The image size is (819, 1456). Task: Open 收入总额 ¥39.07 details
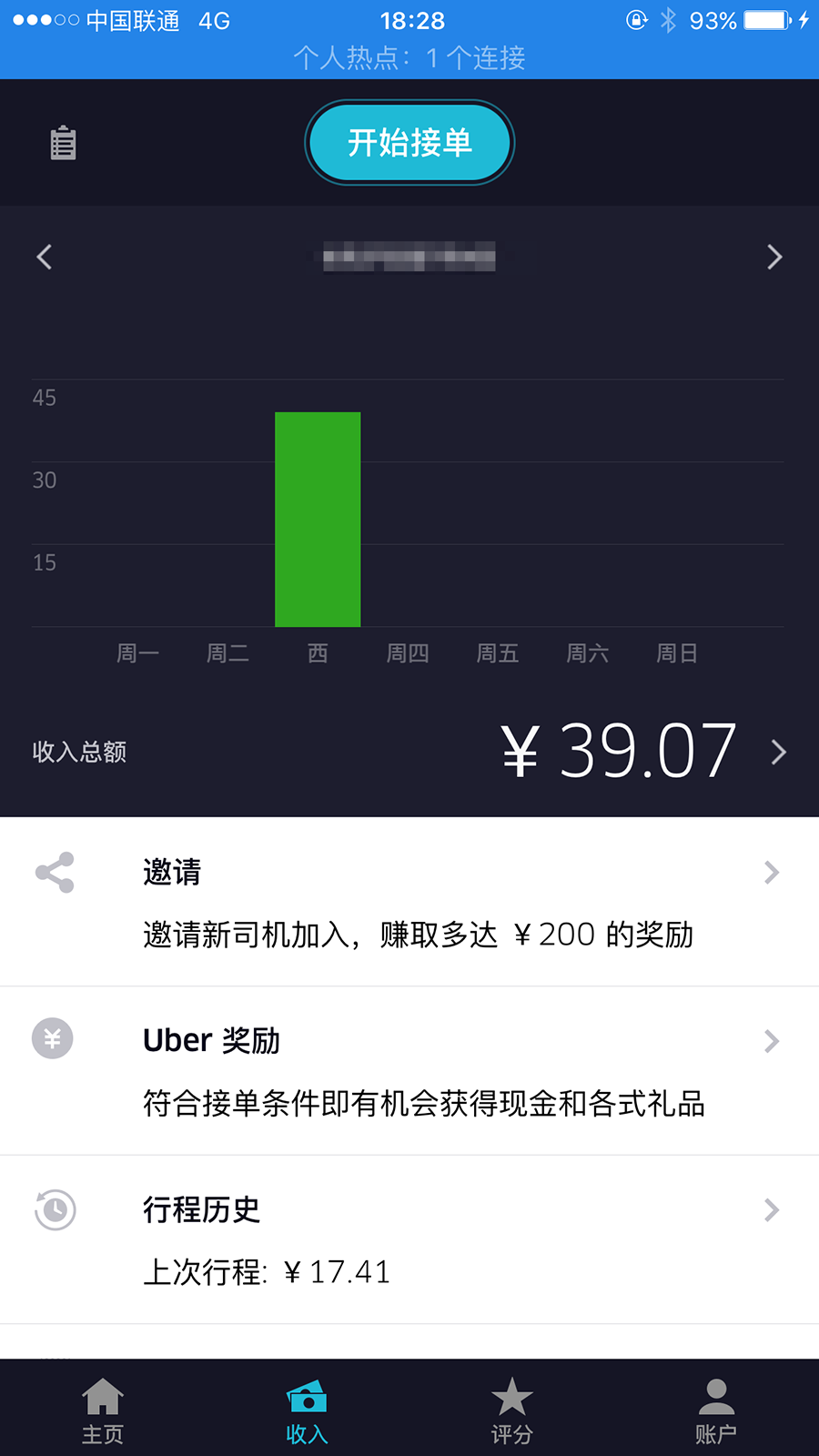click(x=409, y=752)
